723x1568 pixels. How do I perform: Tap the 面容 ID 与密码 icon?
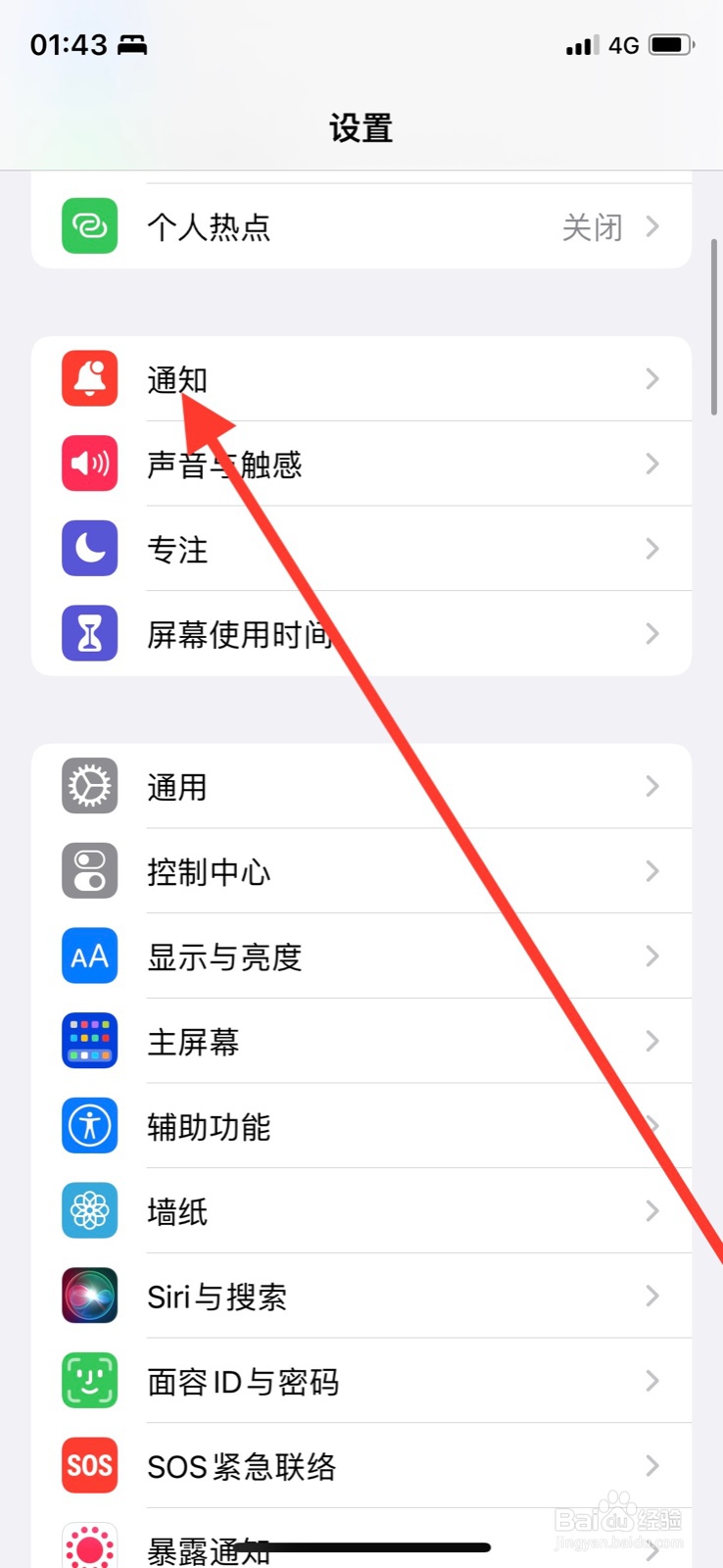tap(89, 1381)
